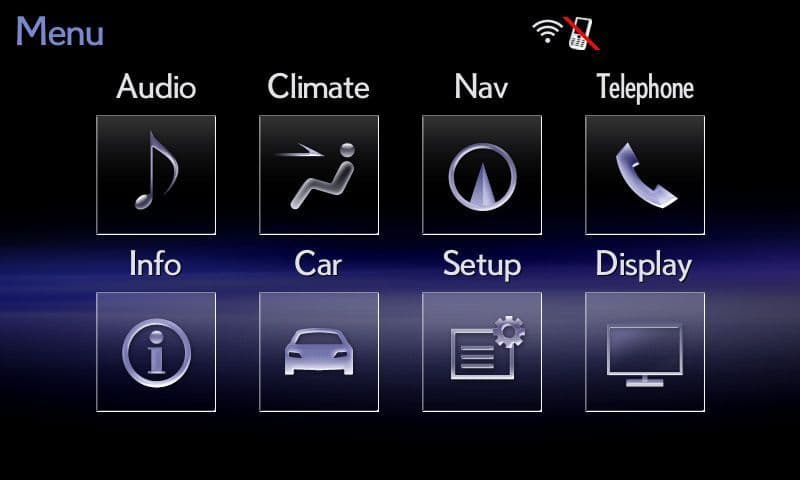Open the Telephone menu
800x480 pixels.
[645, 175]
